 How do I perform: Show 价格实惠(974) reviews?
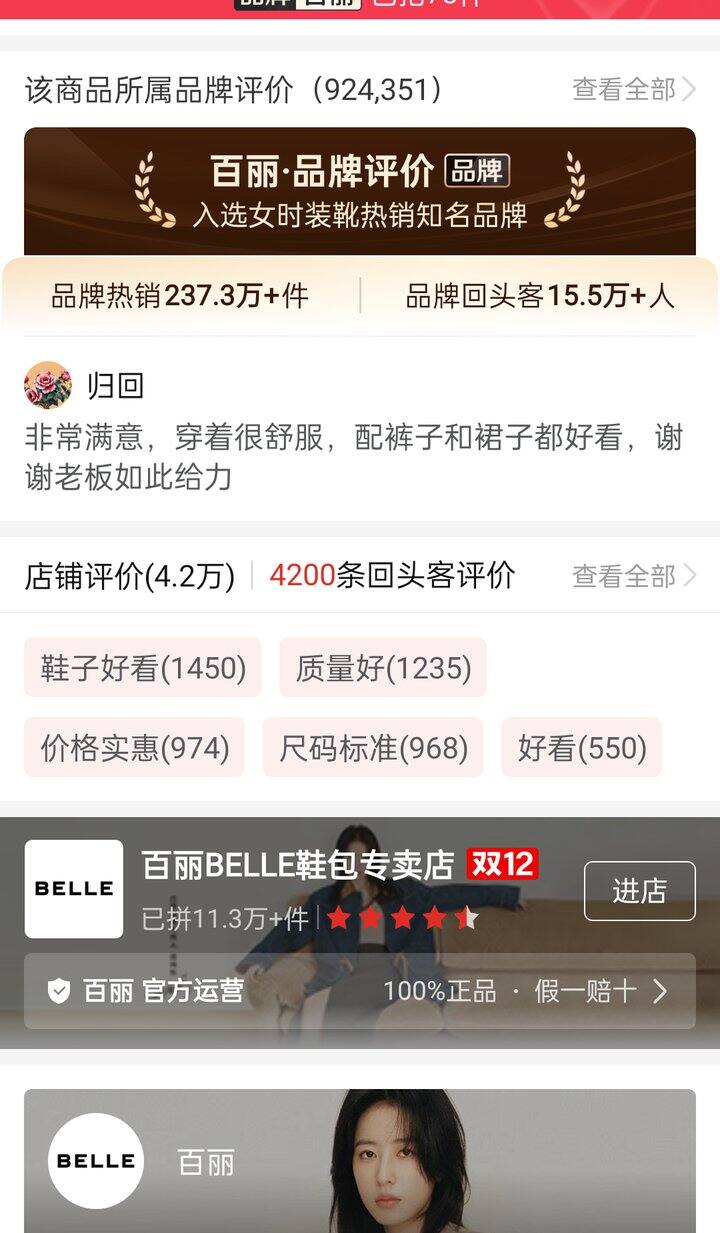(x=135, y=748)
